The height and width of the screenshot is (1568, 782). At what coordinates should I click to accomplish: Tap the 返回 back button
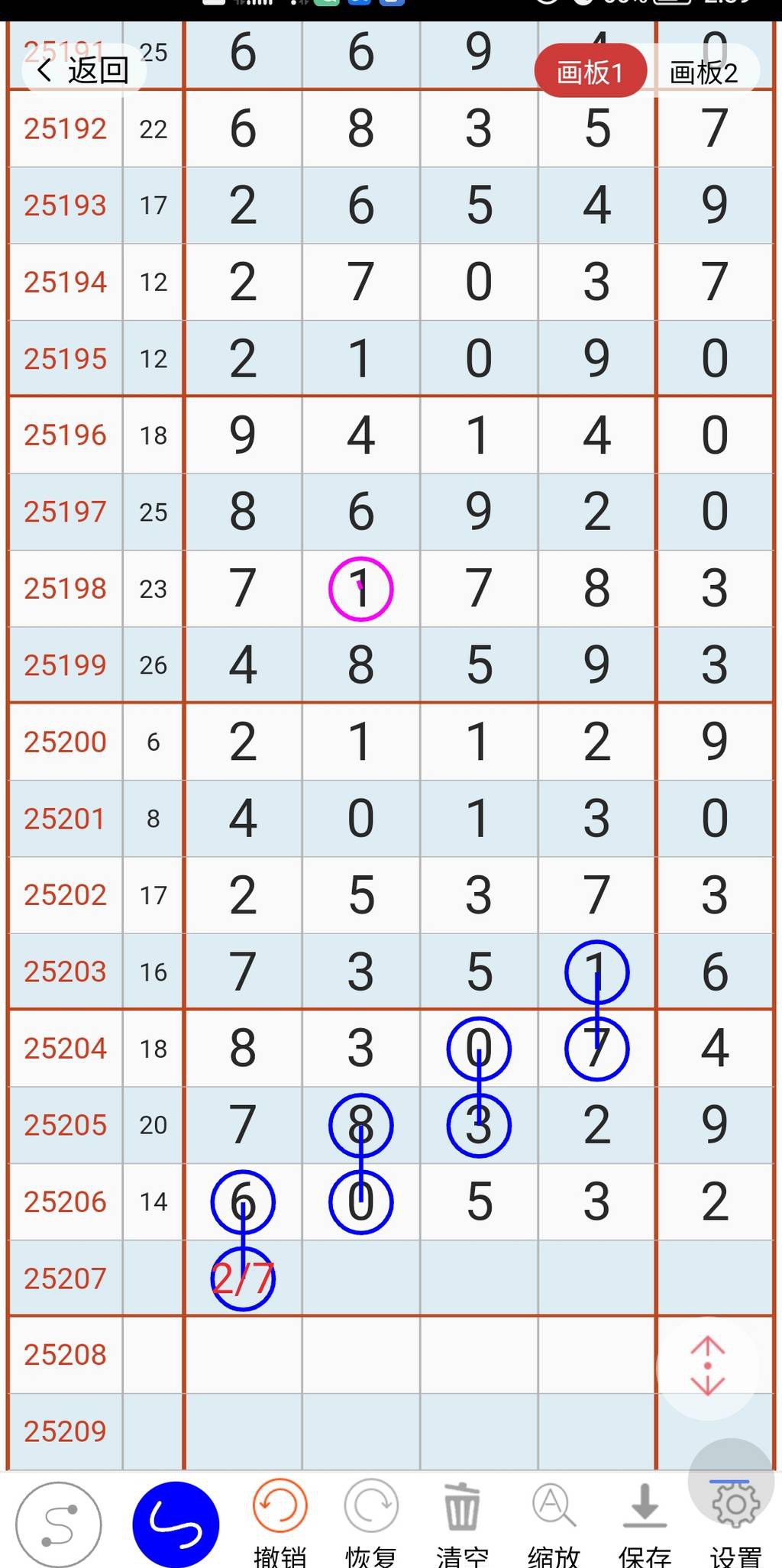81,70
